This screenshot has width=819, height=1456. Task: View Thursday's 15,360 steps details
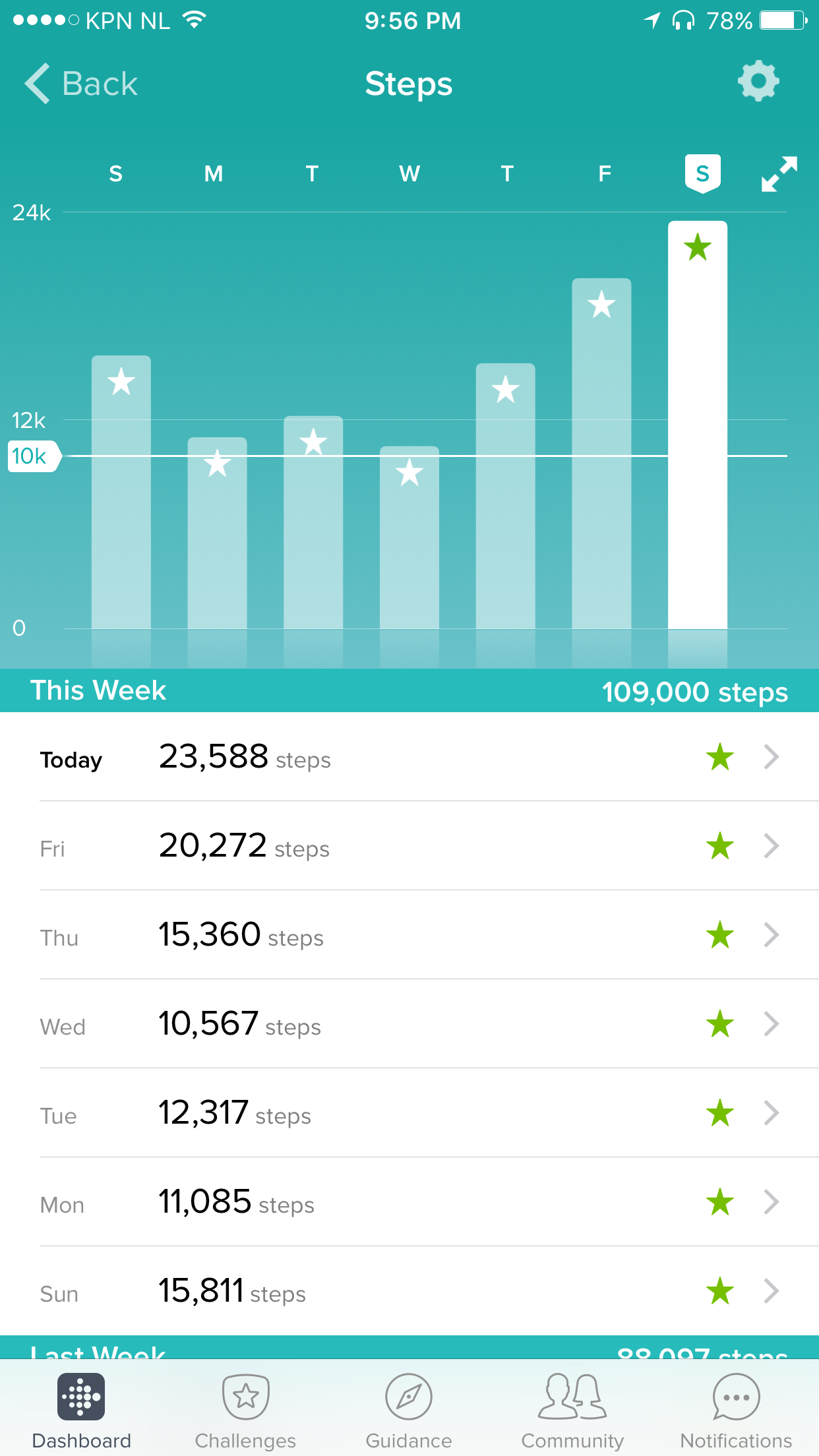[409, 935]
